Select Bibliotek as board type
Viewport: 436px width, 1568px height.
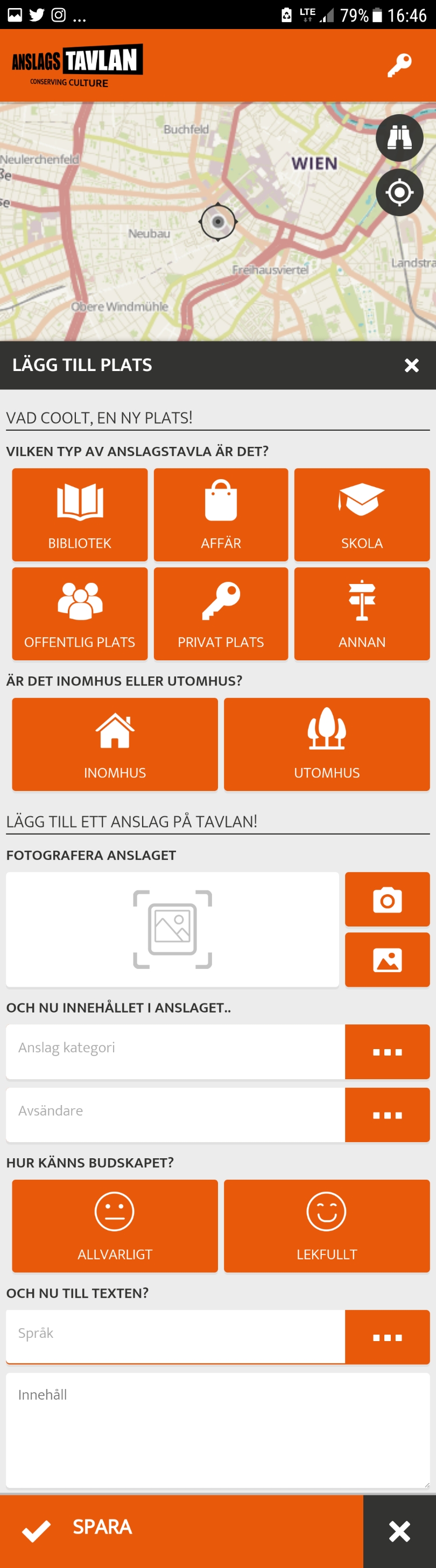[80, 515]
